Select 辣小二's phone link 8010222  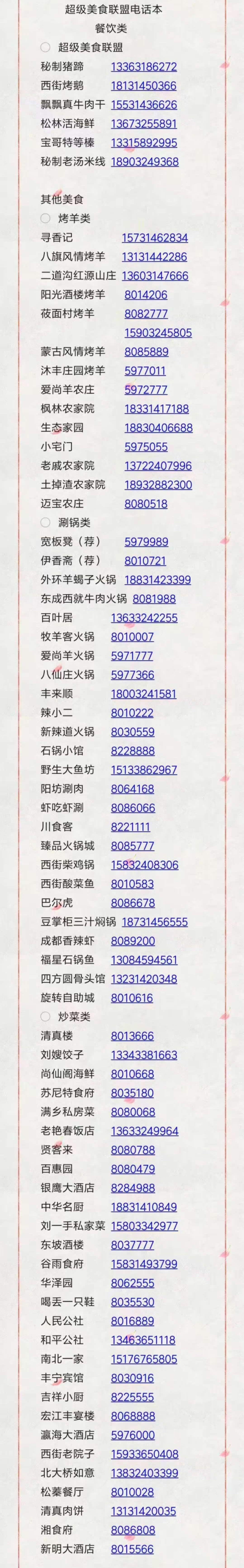(x=132, y=712)
